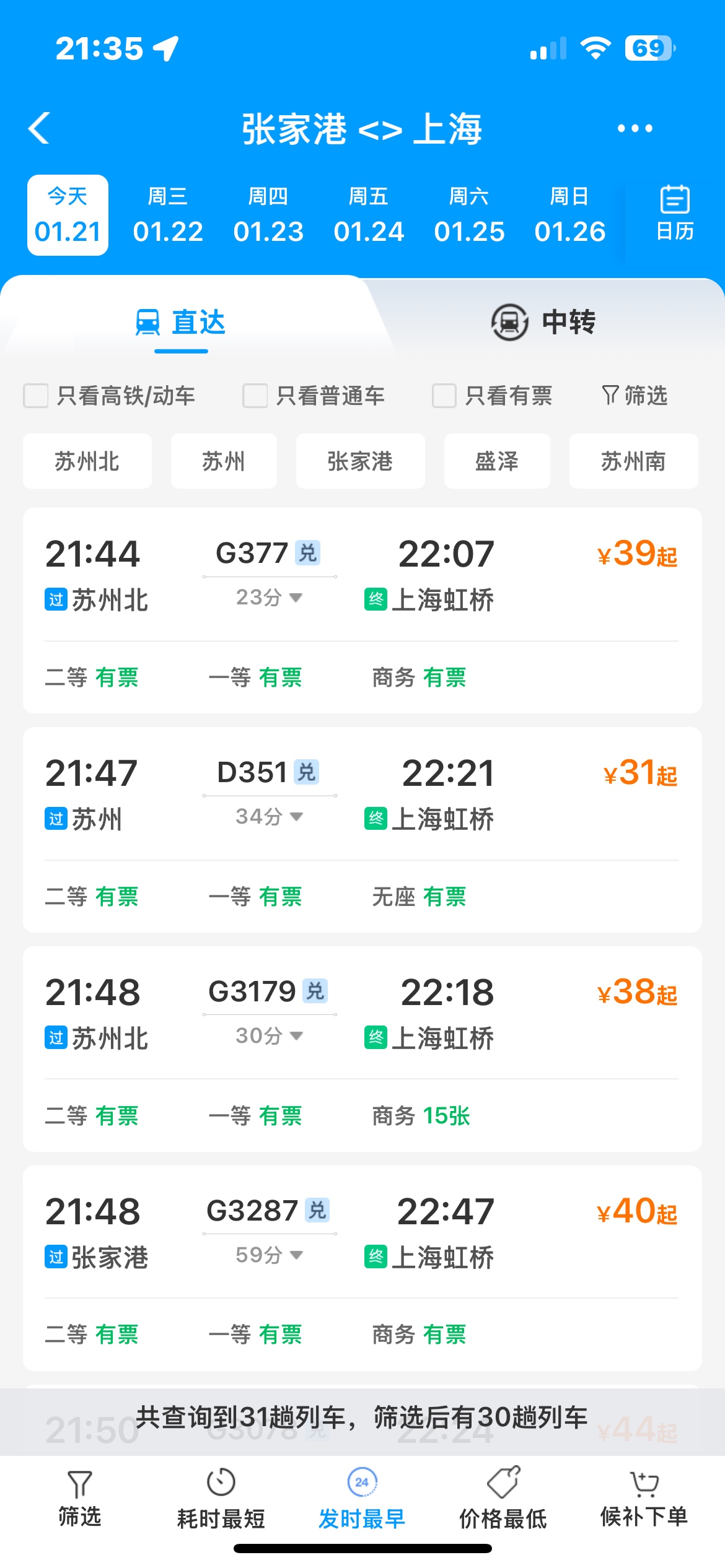Filter by the 盛泽 station chip
The width and height of the screenshot is (725, 1568).
point(497,461)
